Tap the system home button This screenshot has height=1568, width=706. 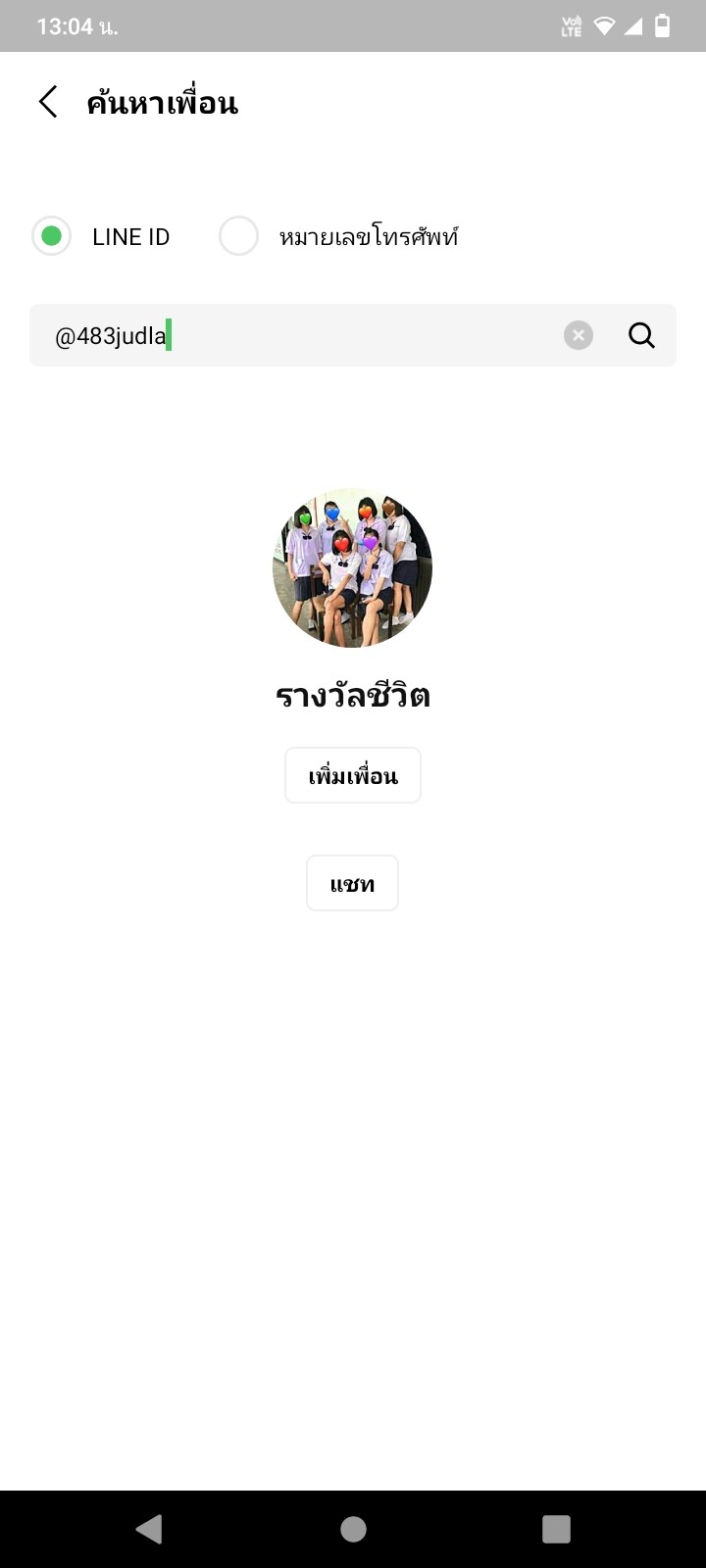pyautogui.click(x=353, y=1529)
